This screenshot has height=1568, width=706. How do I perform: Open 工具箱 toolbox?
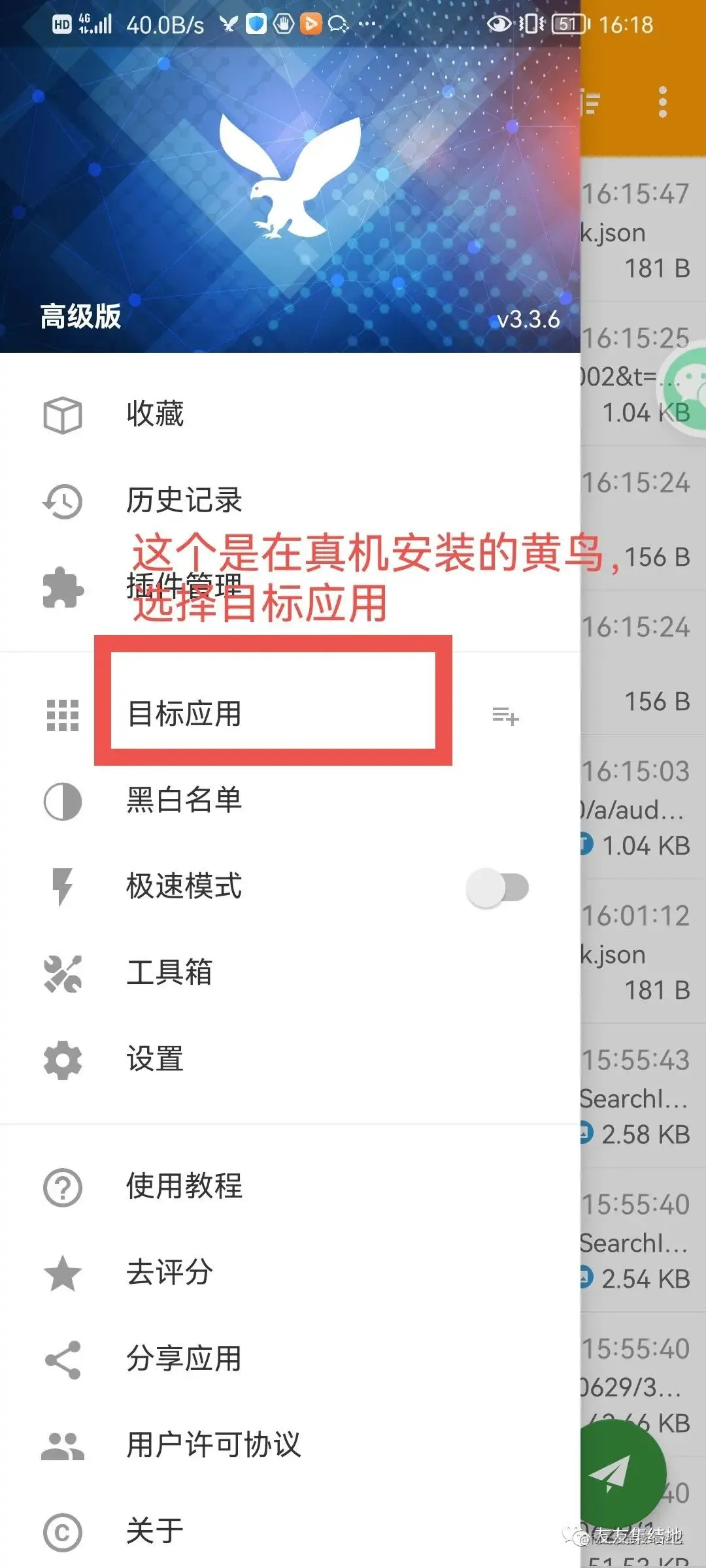coord(169,973)
